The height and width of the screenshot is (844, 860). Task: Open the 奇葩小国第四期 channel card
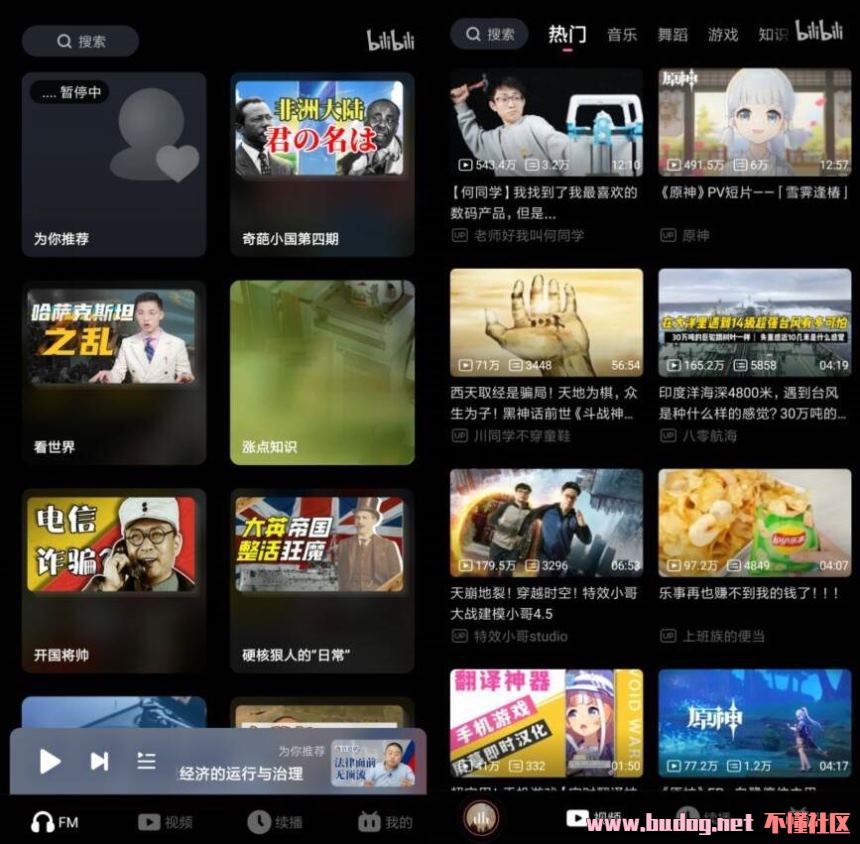click(322, 164)
